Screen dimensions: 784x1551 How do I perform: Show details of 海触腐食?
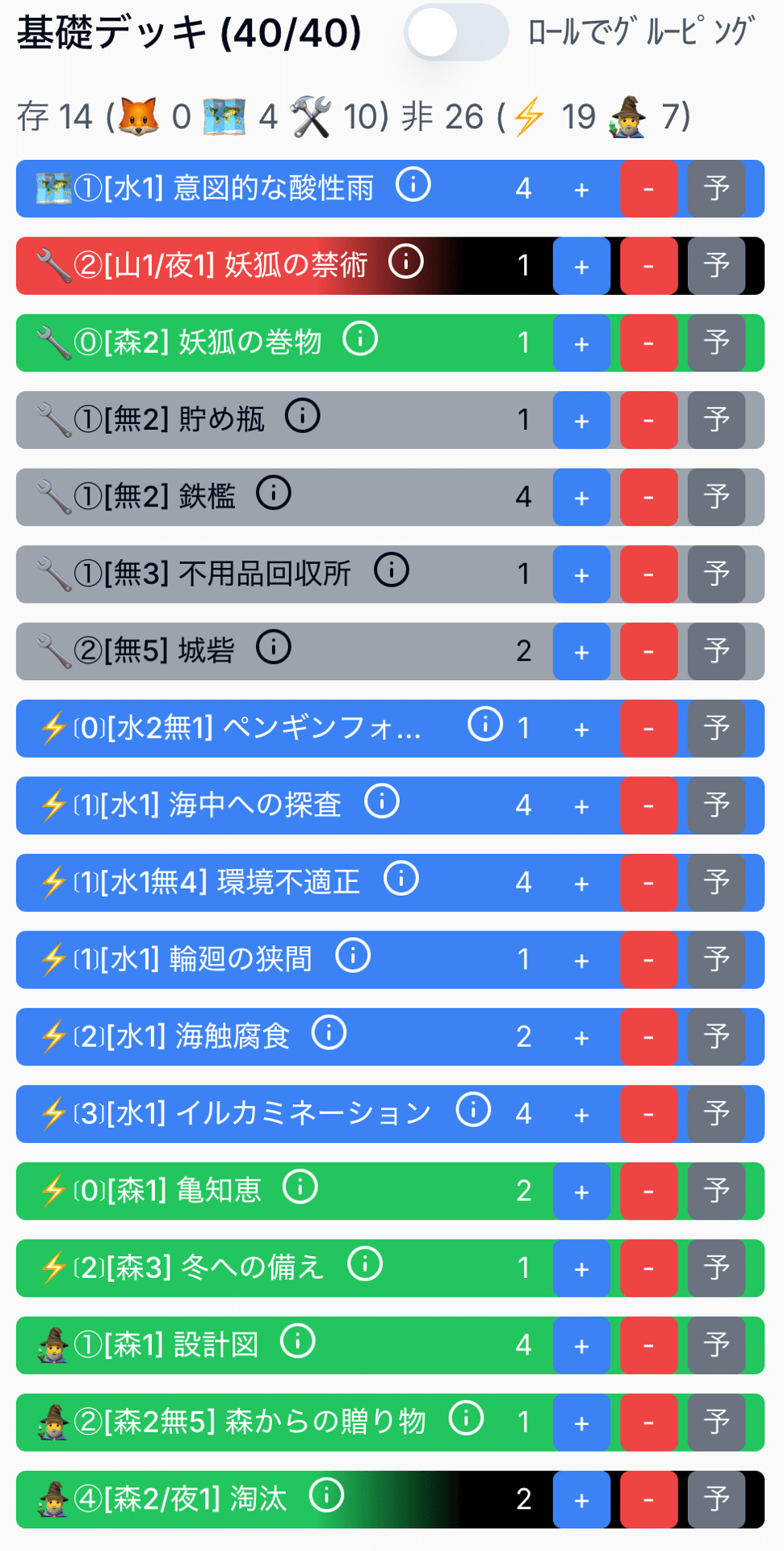(x=329, y=1033)
